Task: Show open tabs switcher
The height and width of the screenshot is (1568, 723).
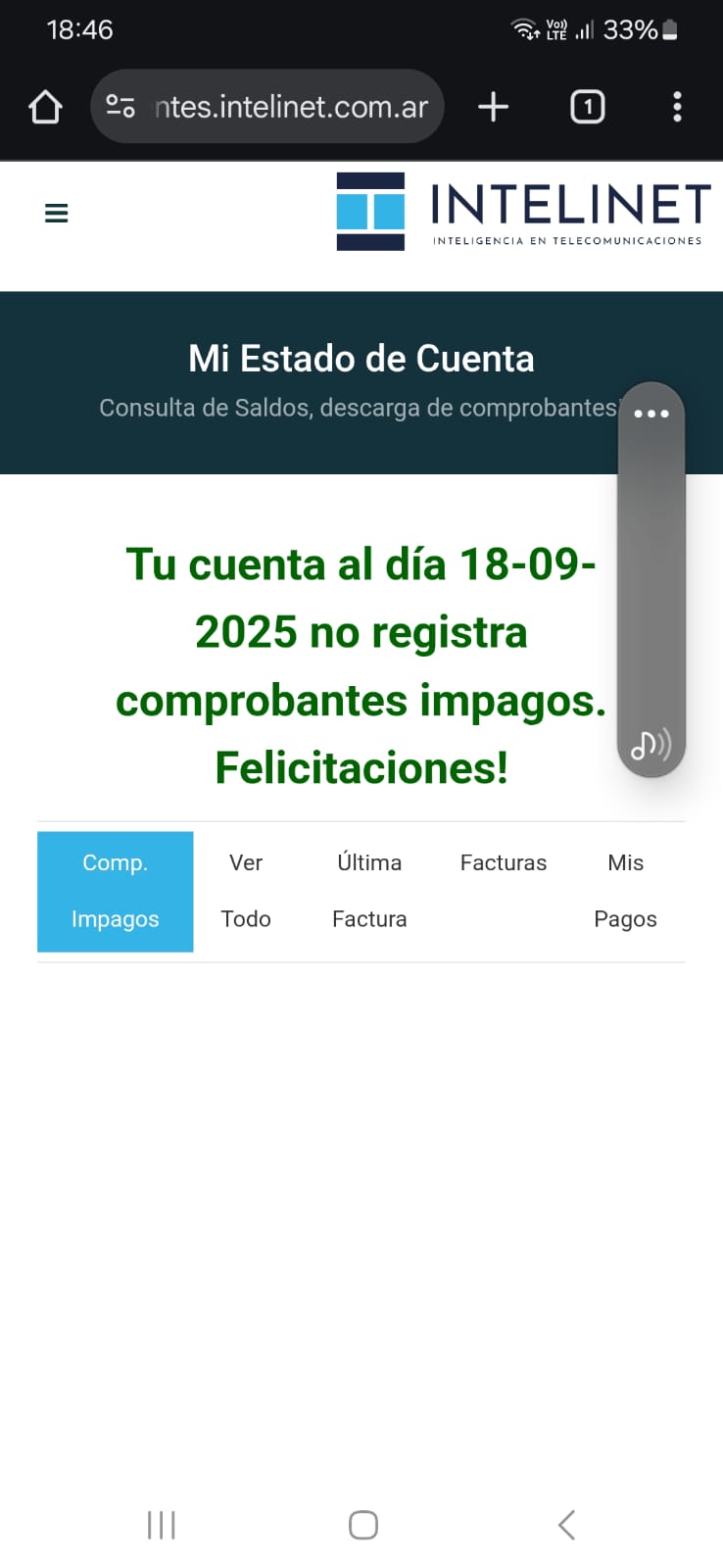Action: click(587, 107)
